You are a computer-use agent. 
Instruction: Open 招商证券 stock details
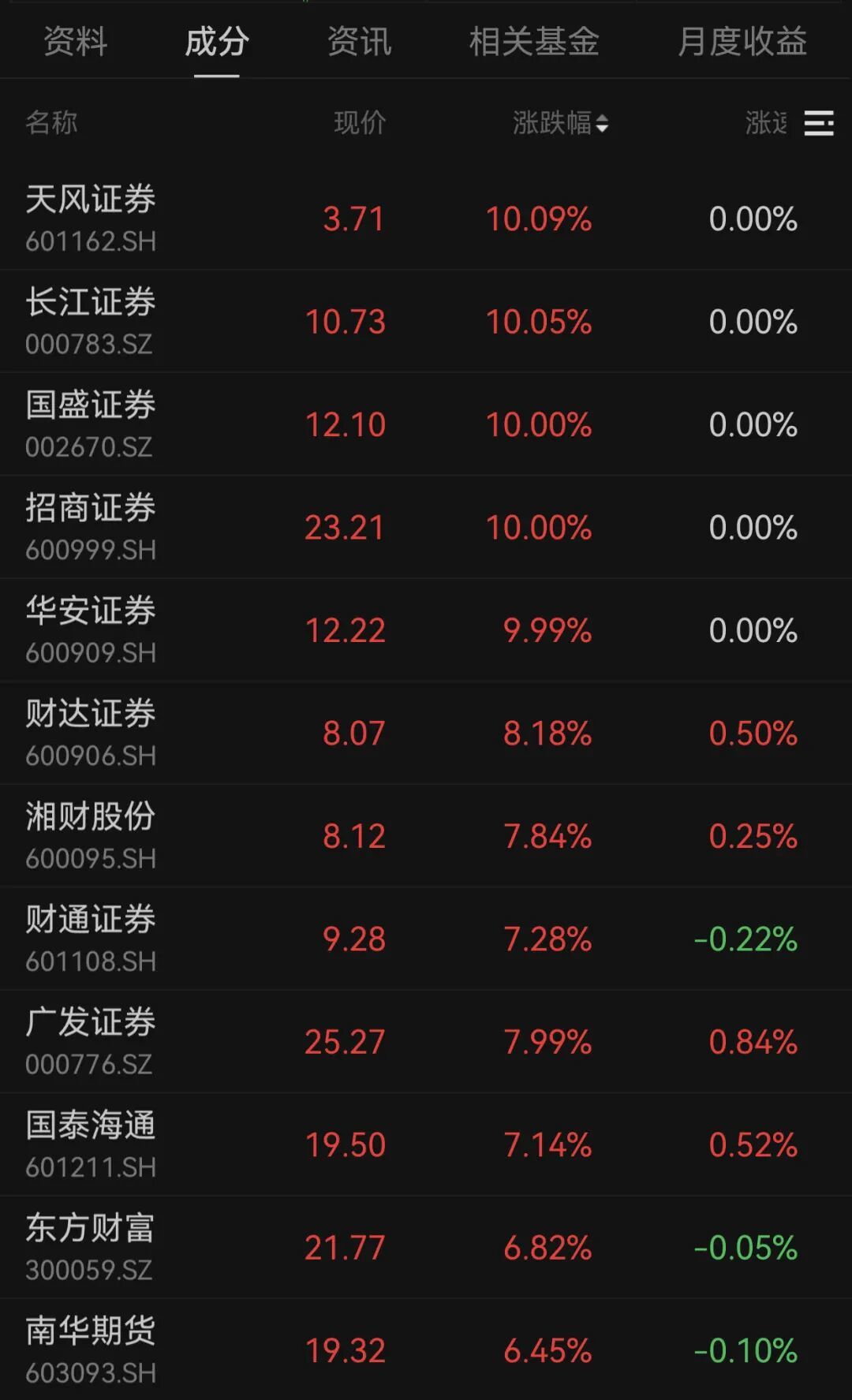point(426,528)
